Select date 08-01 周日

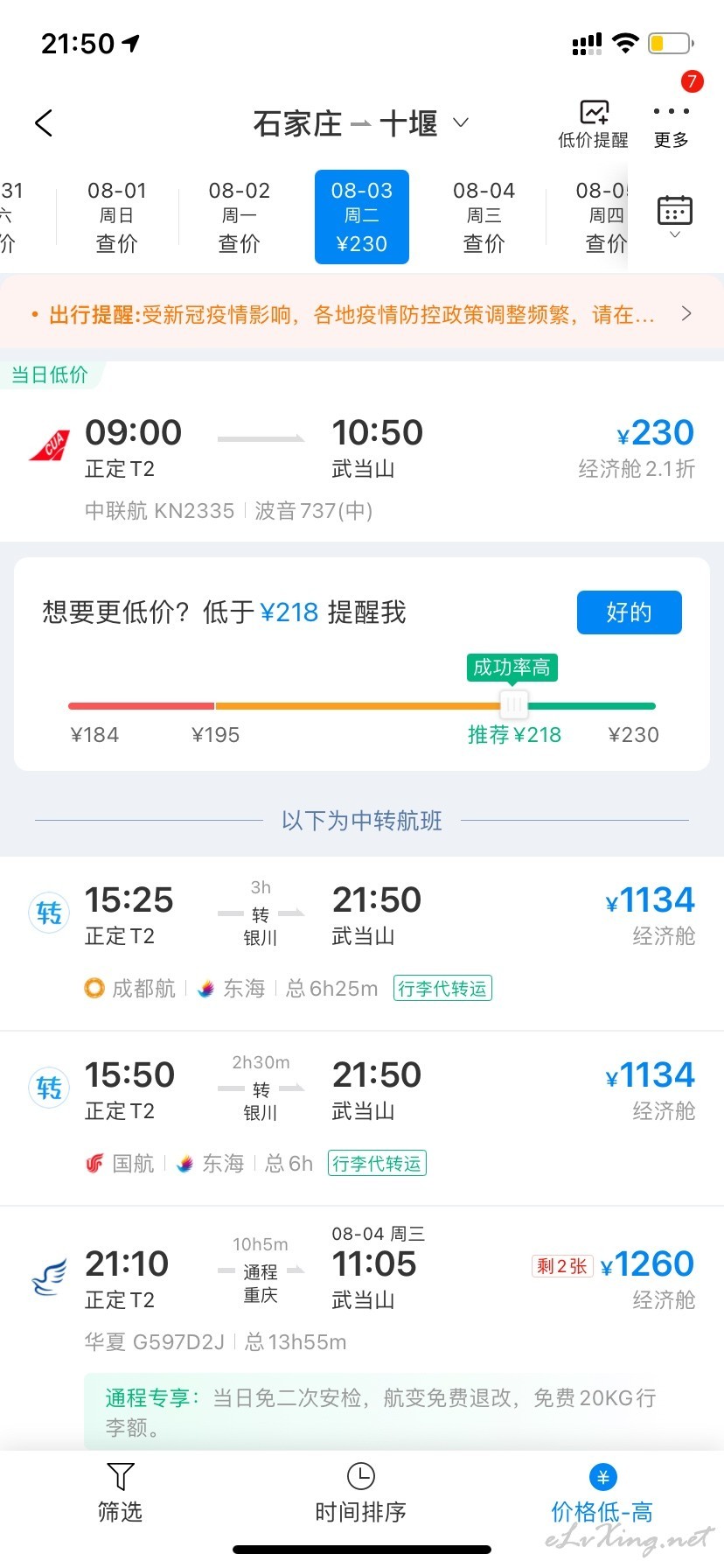tap(116, 217)
